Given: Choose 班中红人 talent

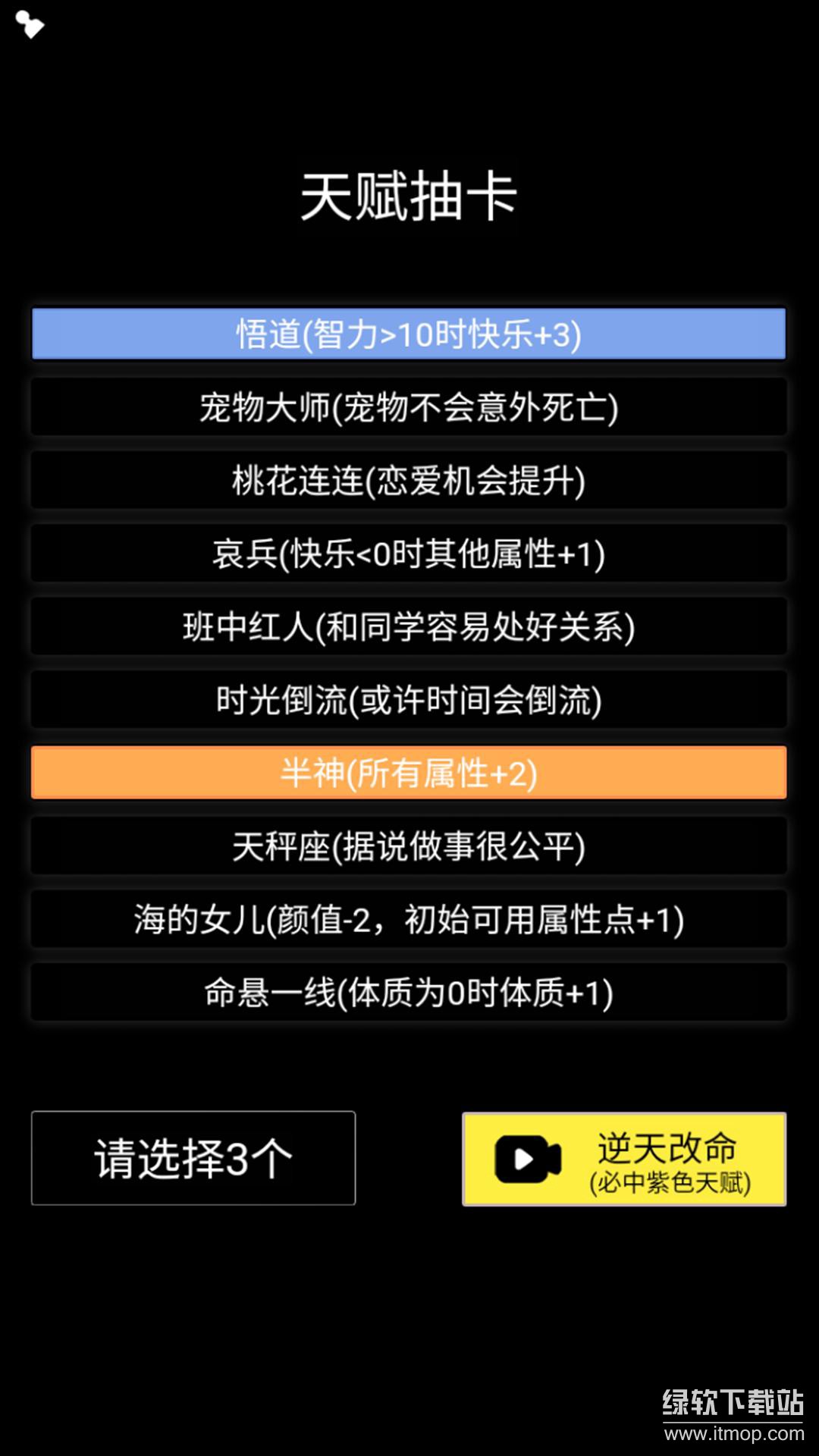Looking at the screenshot, I should coord(409,626).
